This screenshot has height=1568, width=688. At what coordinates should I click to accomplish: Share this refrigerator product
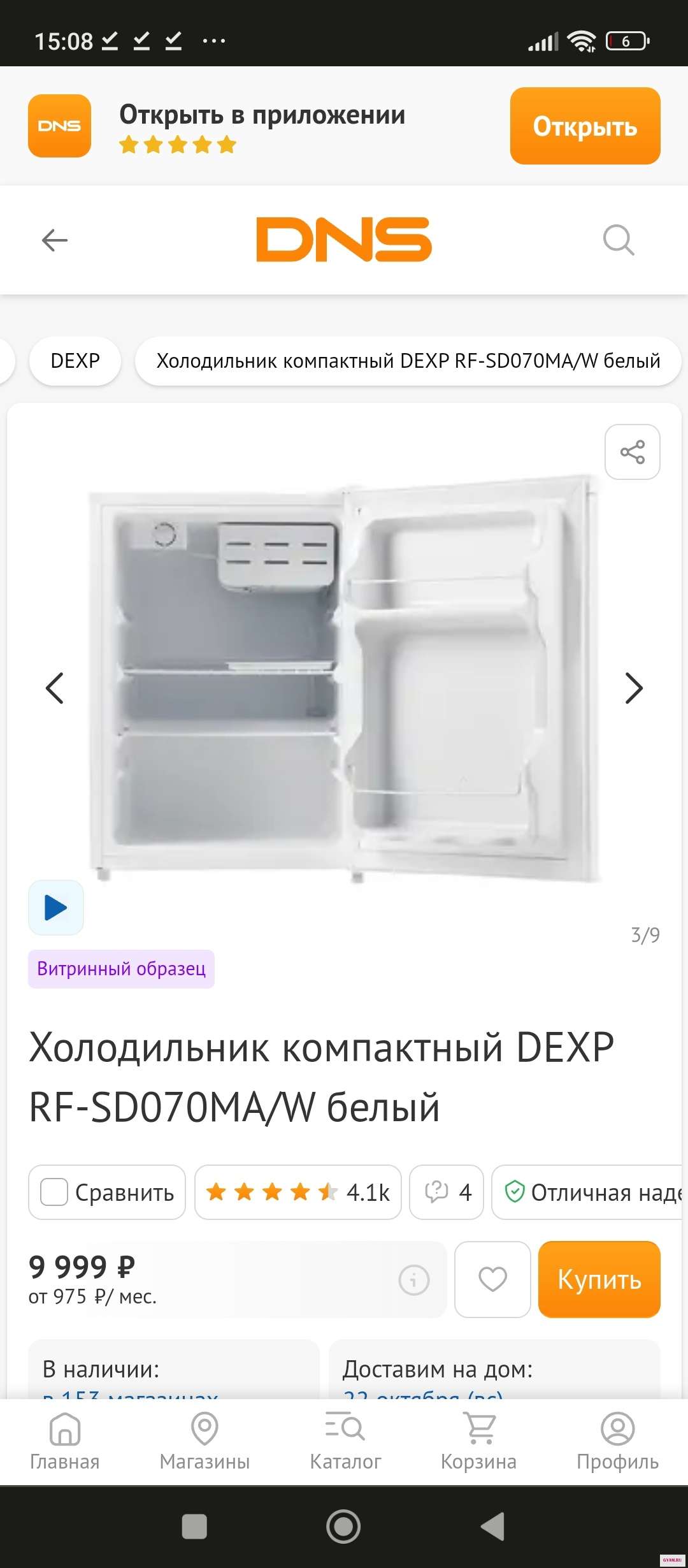632,452
